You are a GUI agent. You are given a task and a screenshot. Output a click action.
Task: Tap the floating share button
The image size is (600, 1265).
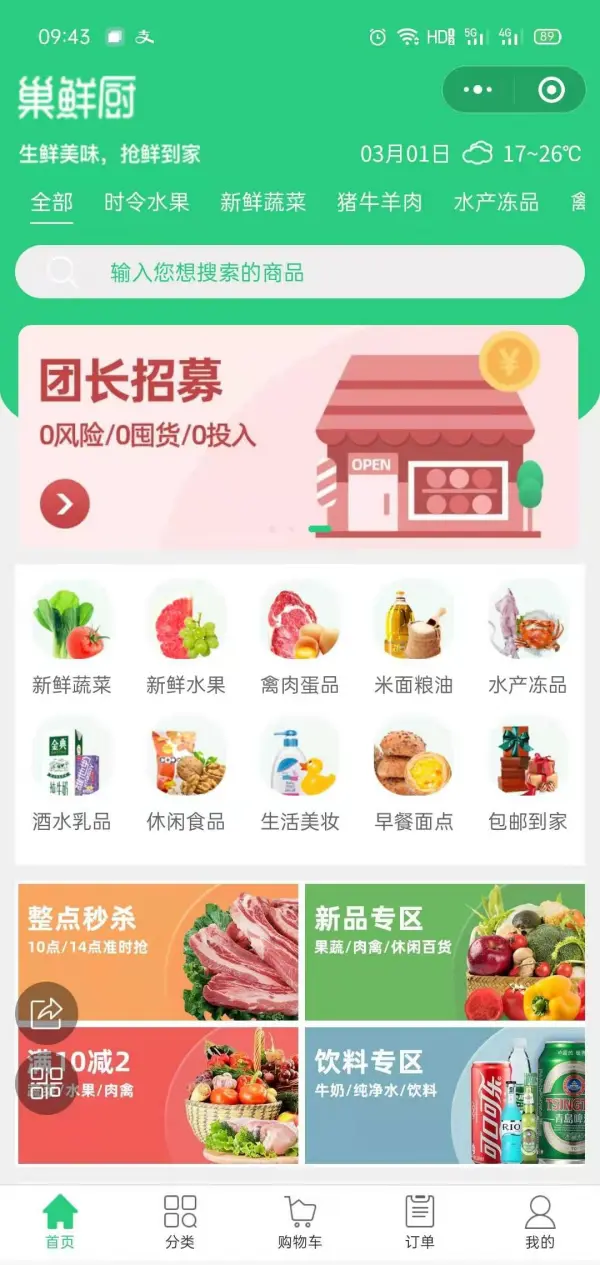coord(46,1013)
